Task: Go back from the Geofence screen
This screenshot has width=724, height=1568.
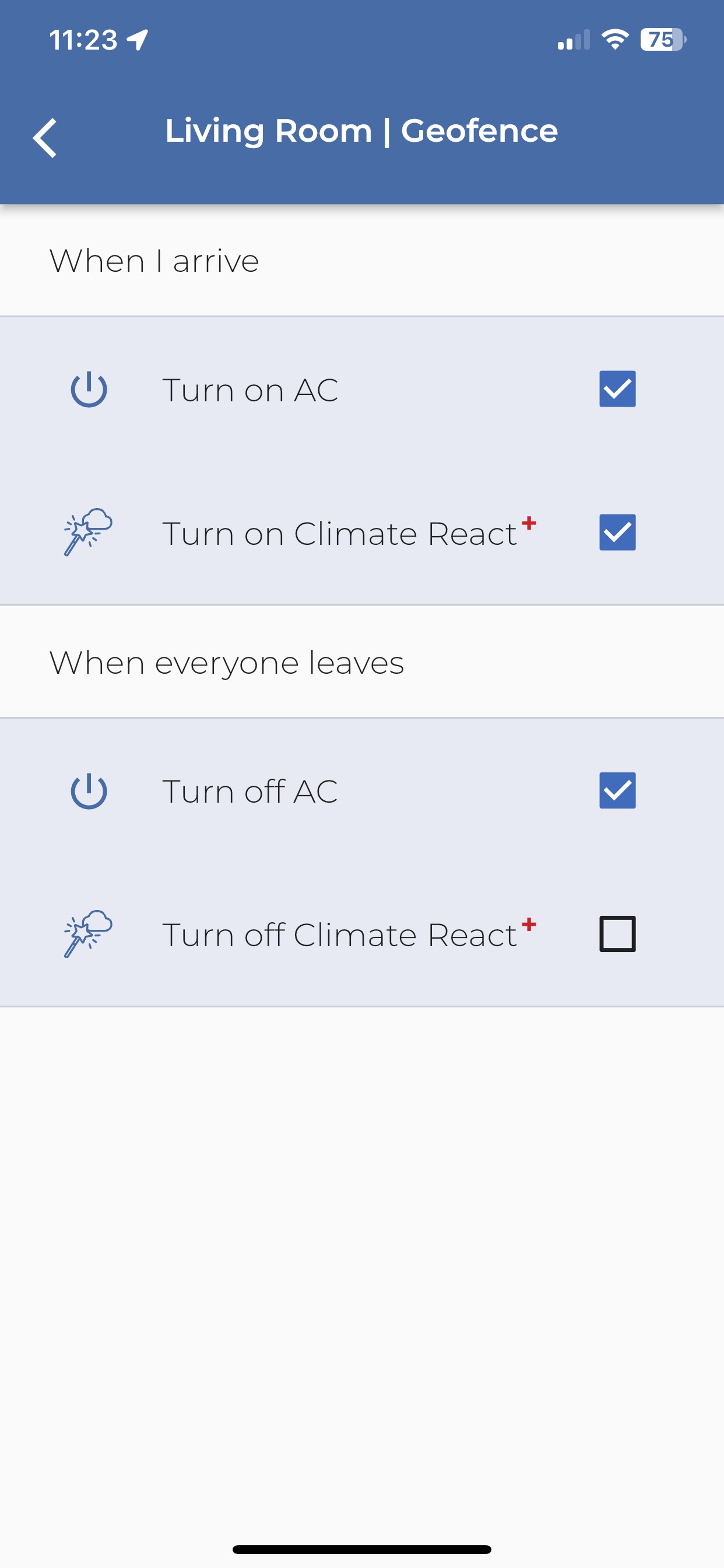Action: coord(45,138)
